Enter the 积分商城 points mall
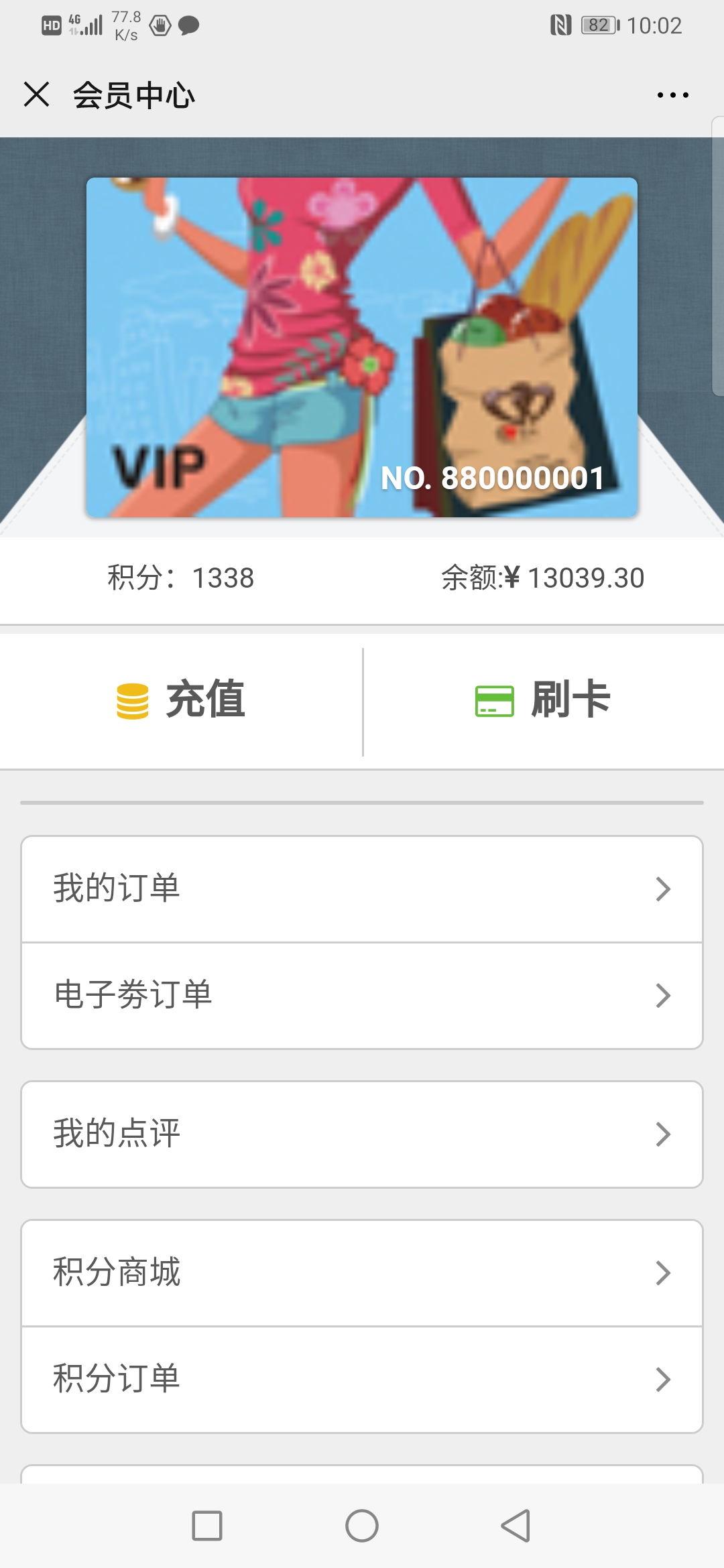 (362, 1272)
